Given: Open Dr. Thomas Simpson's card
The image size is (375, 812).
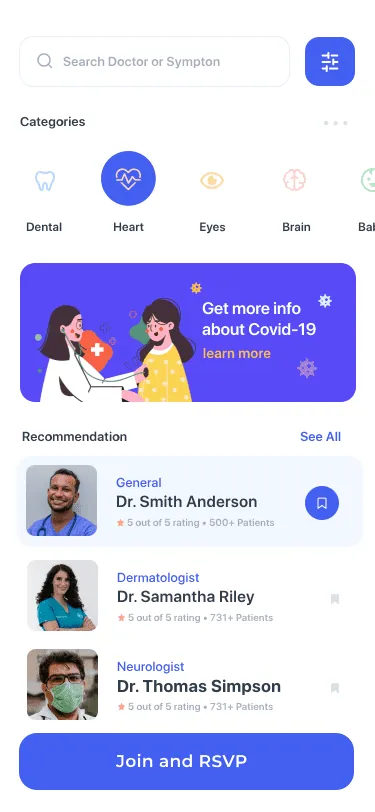Looking at the screenshot, I should point(190,685).
